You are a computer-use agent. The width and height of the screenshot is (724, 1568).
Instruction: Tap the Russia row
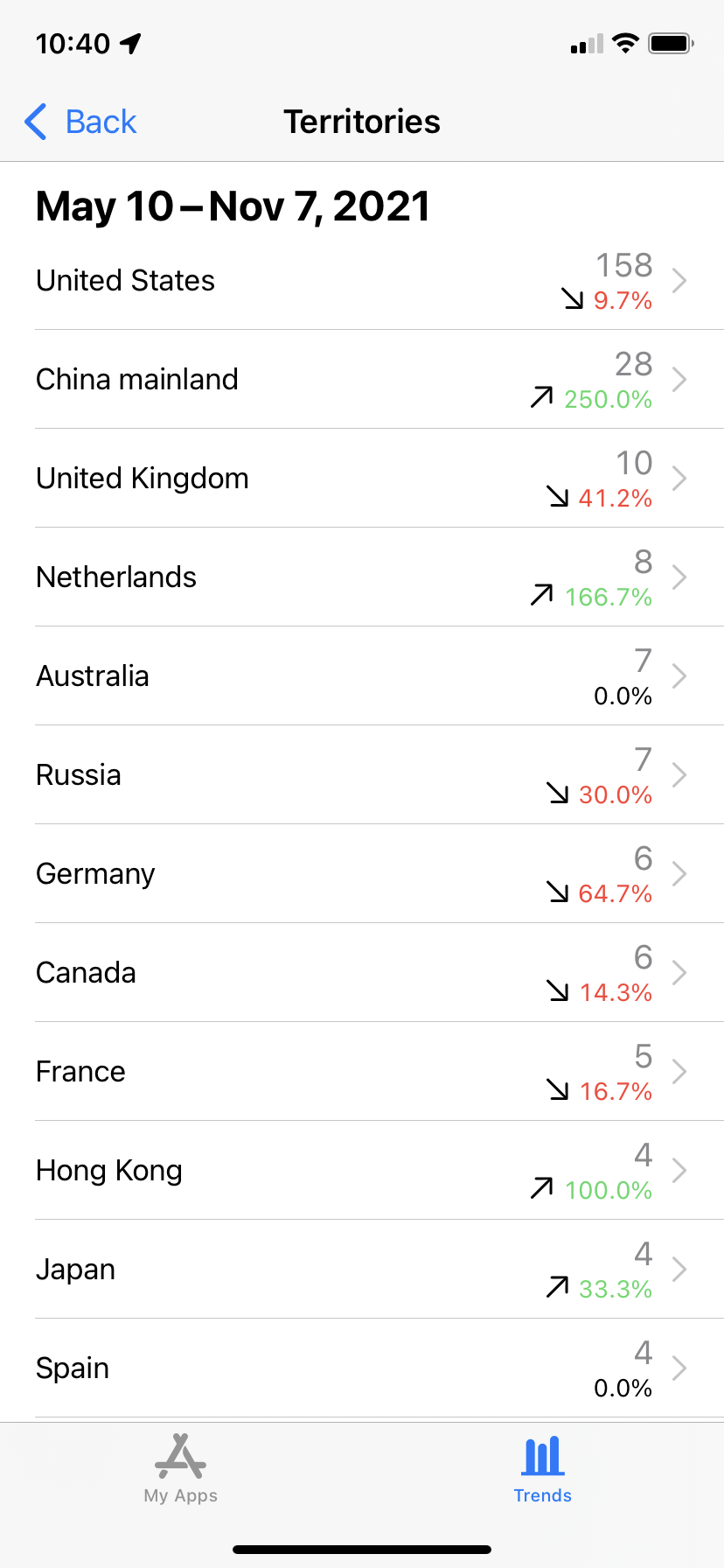[362, 775]
